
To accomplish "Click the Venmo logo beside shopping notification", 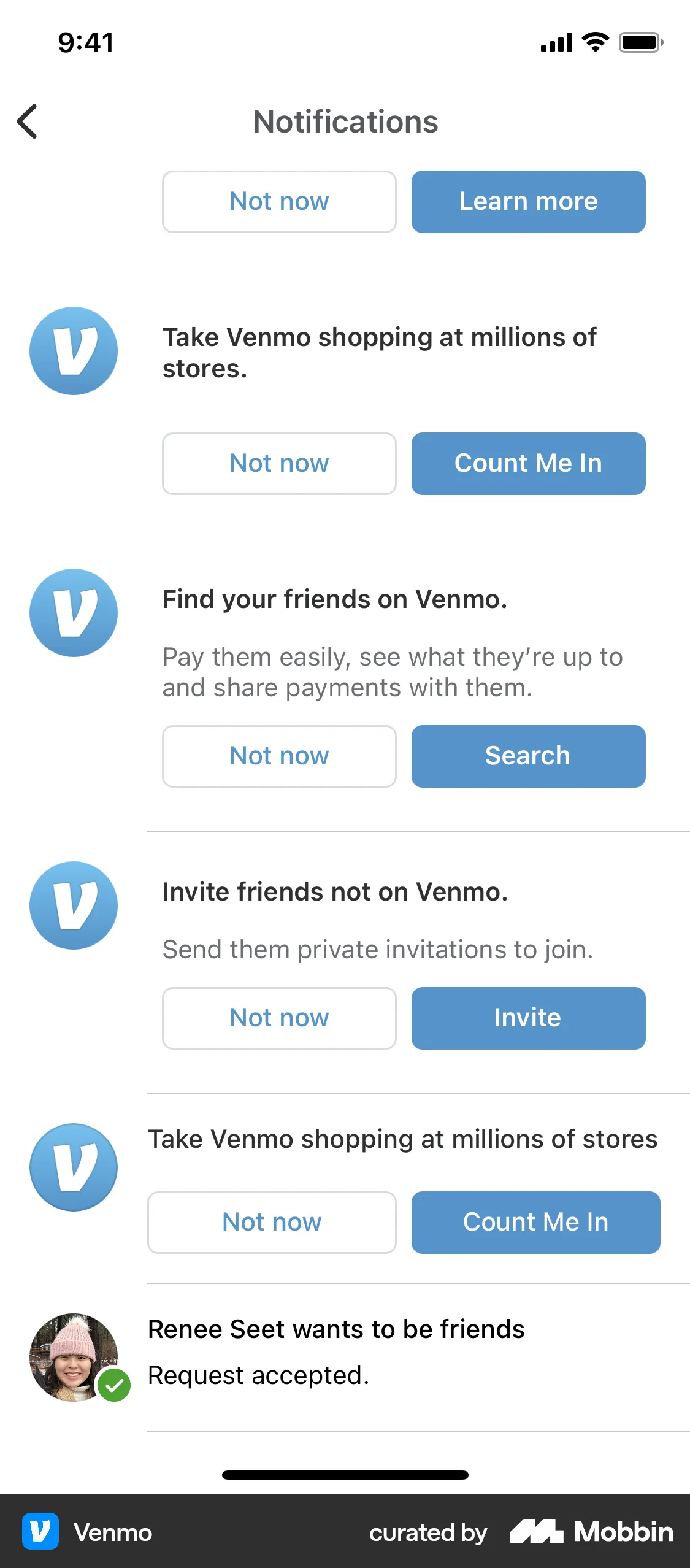I will [73, 350].
